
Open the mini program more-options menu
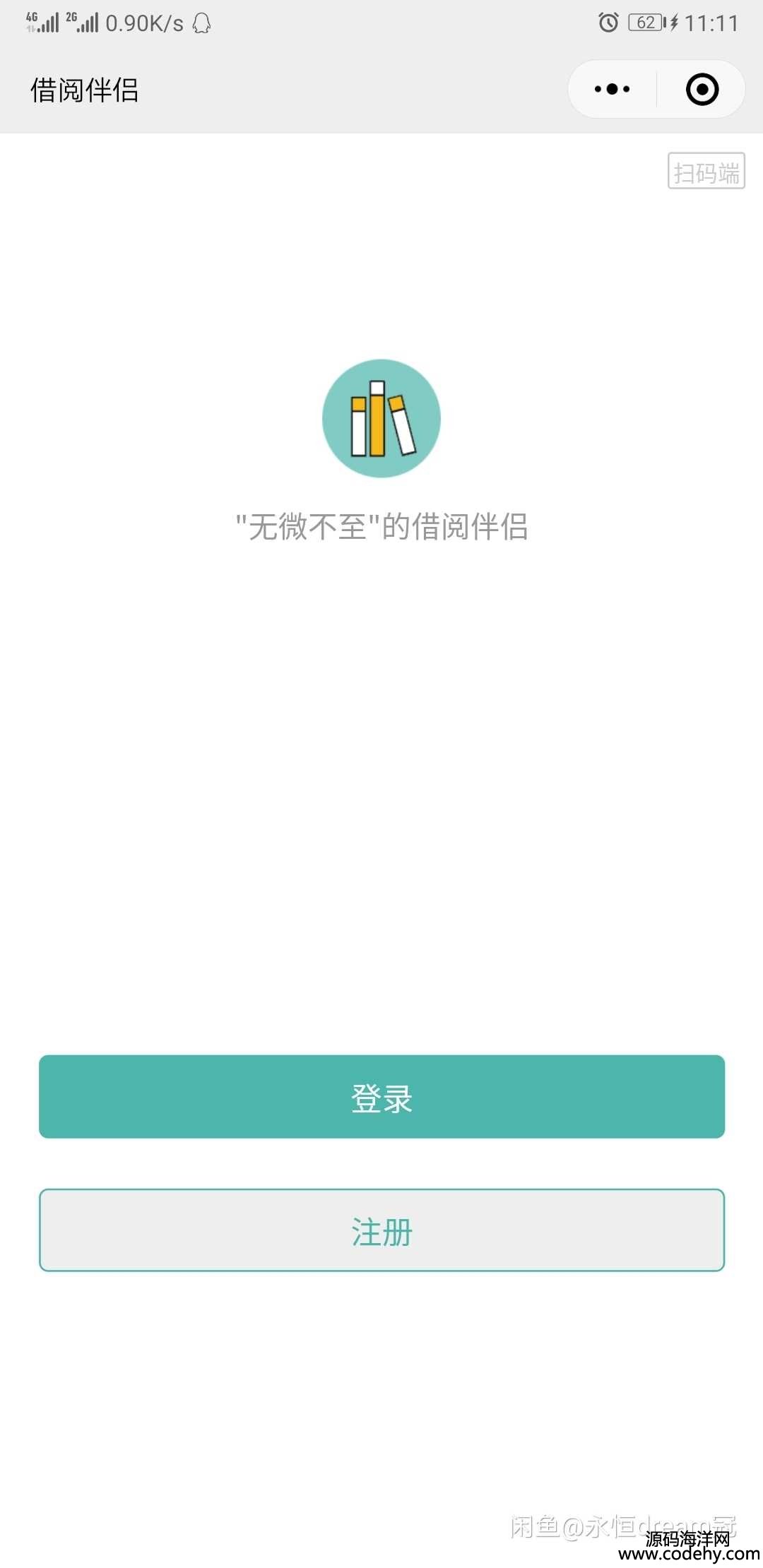pyautogui.click(x=612, y=90)
